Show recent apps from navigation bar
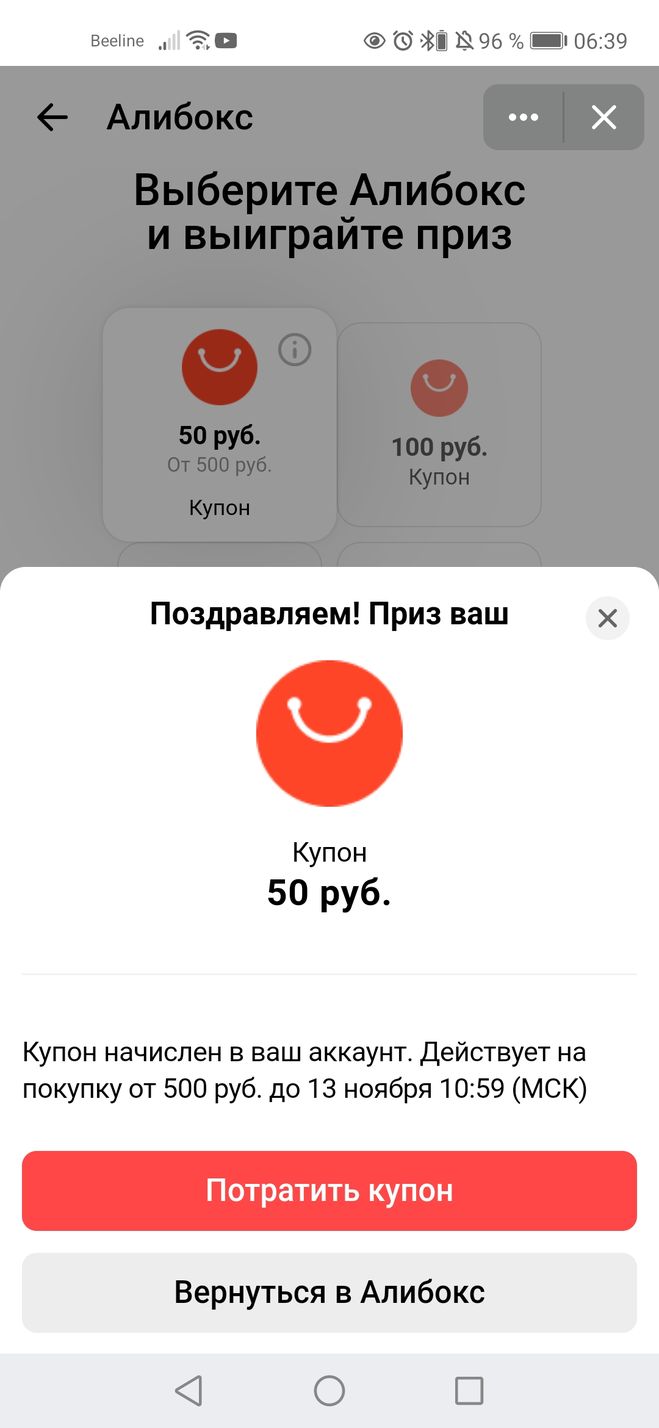 tap(469, 1390)
